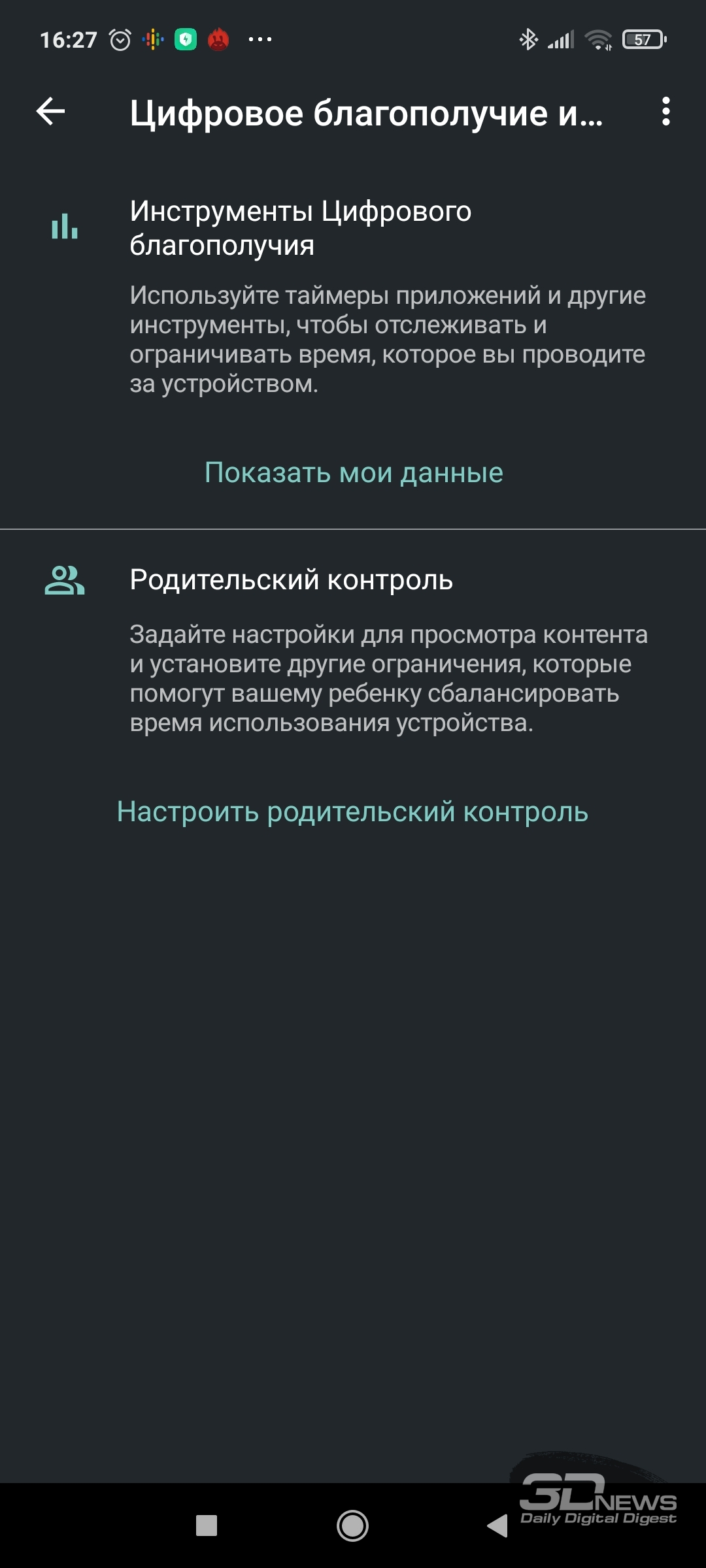Tap the system home button
The image size is (706, 1568).
point(352,1526)
